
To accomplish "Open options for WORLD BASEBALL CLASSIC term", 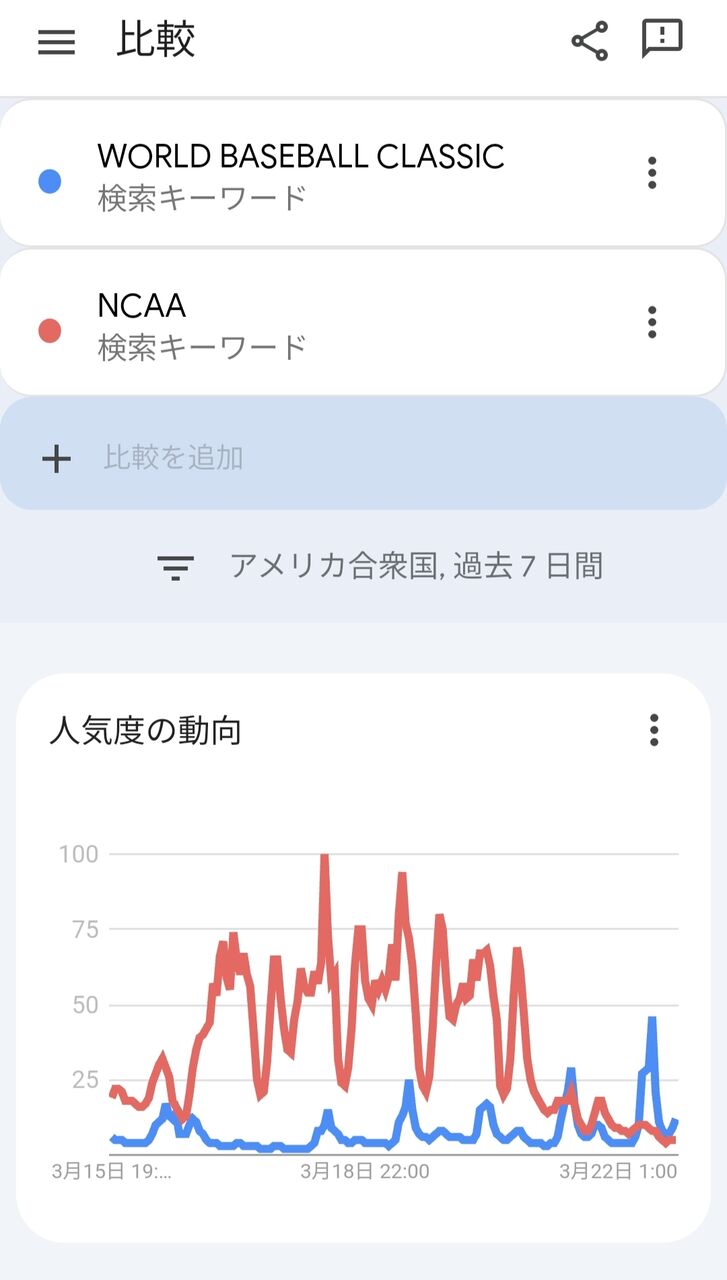I will [x=652, y=173].
